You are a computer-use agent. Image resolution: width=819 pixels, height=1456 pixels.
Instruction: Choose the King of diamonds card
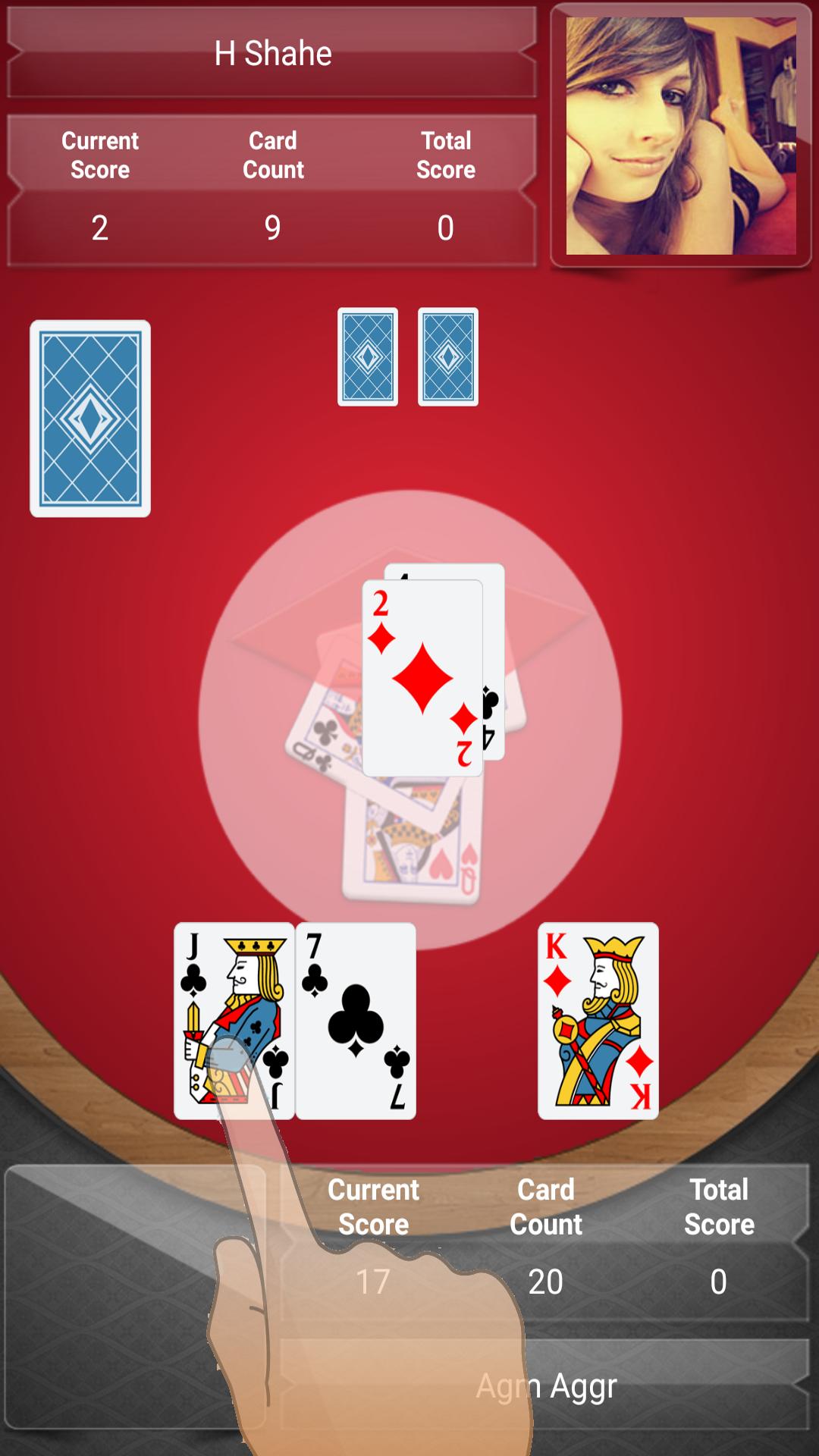tap(598, 1020)
